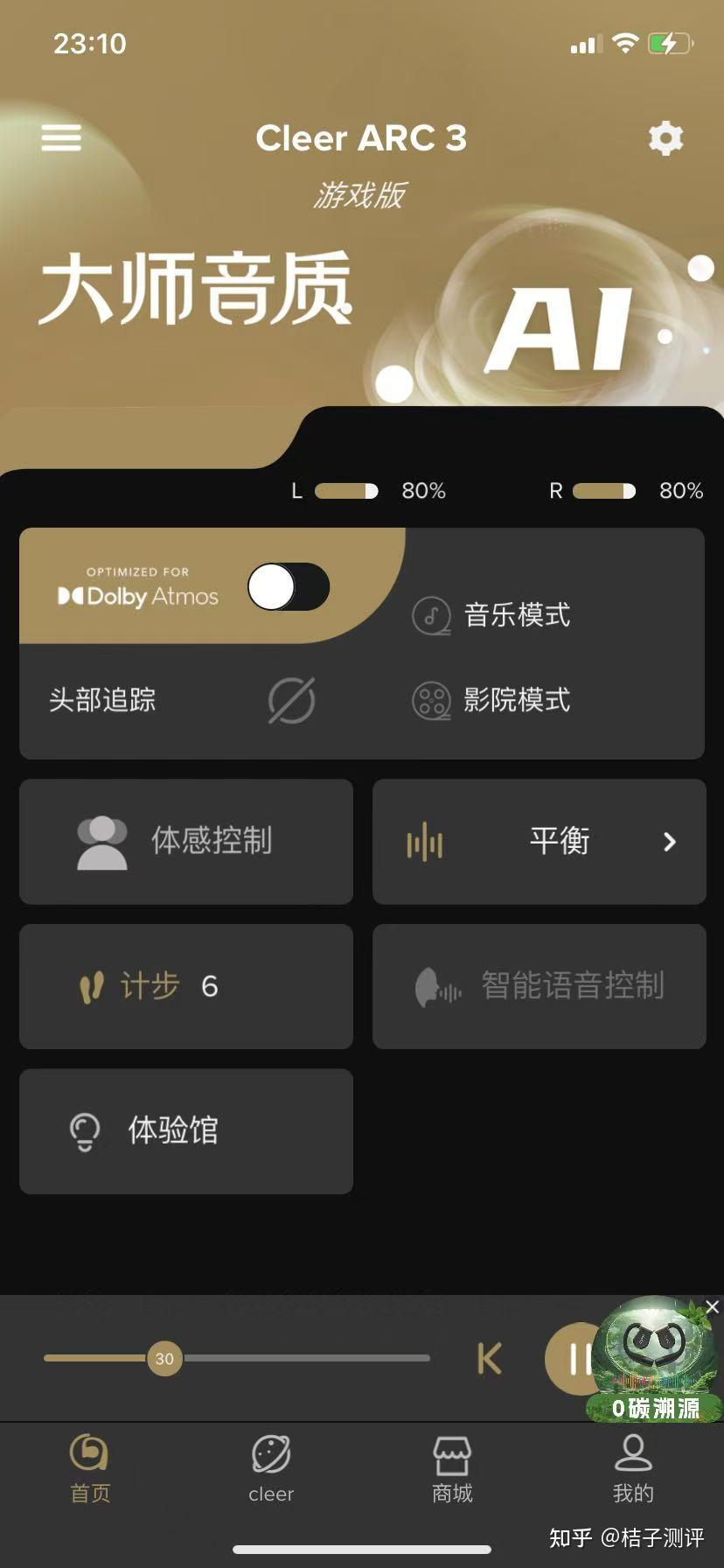Screen dimensions: 724x1568
Task: Open the settings gear
Action: click(665, 137)
